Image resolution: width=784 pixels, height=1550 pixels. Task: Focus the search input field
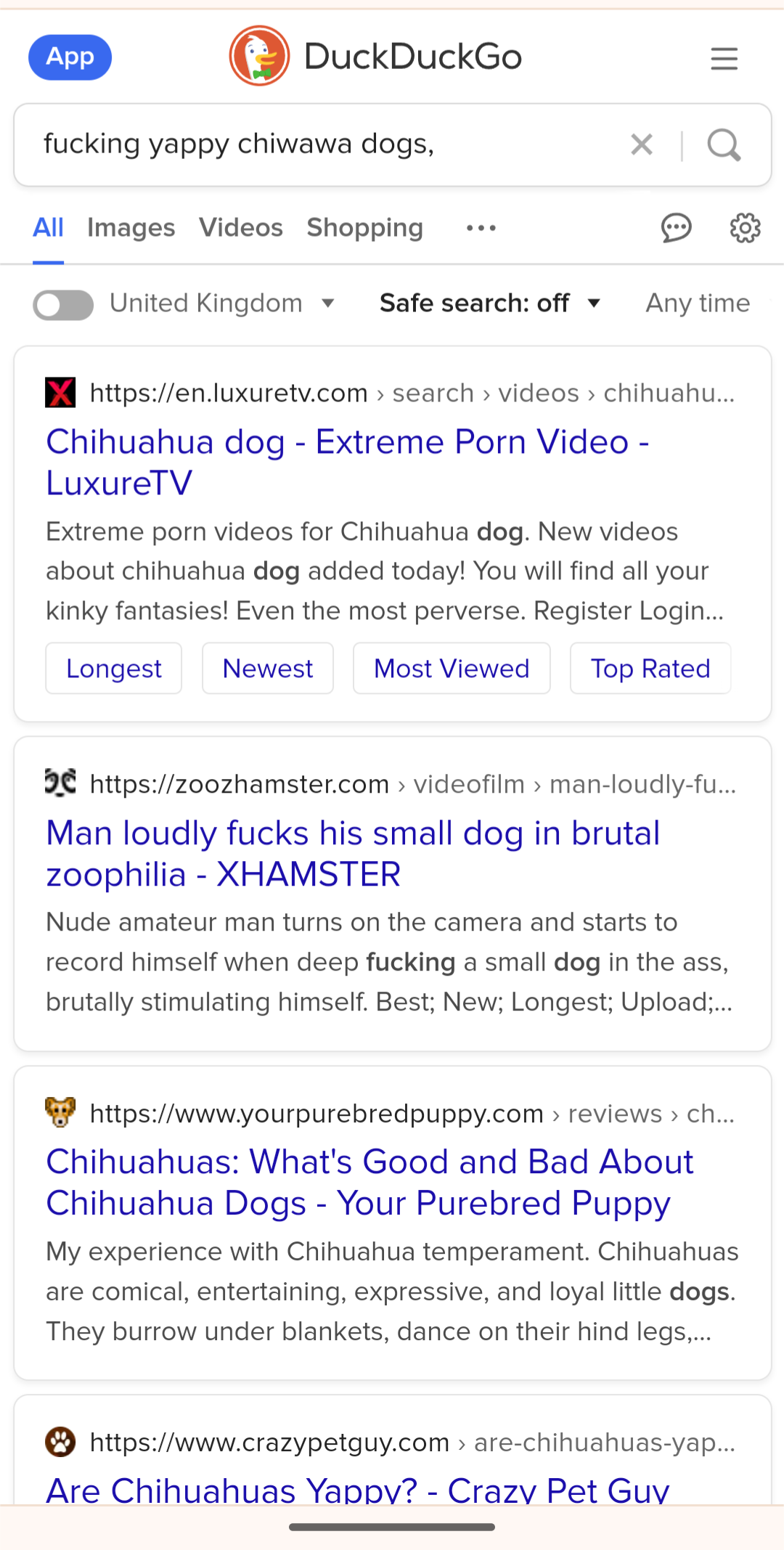click(x=319, y=144)
